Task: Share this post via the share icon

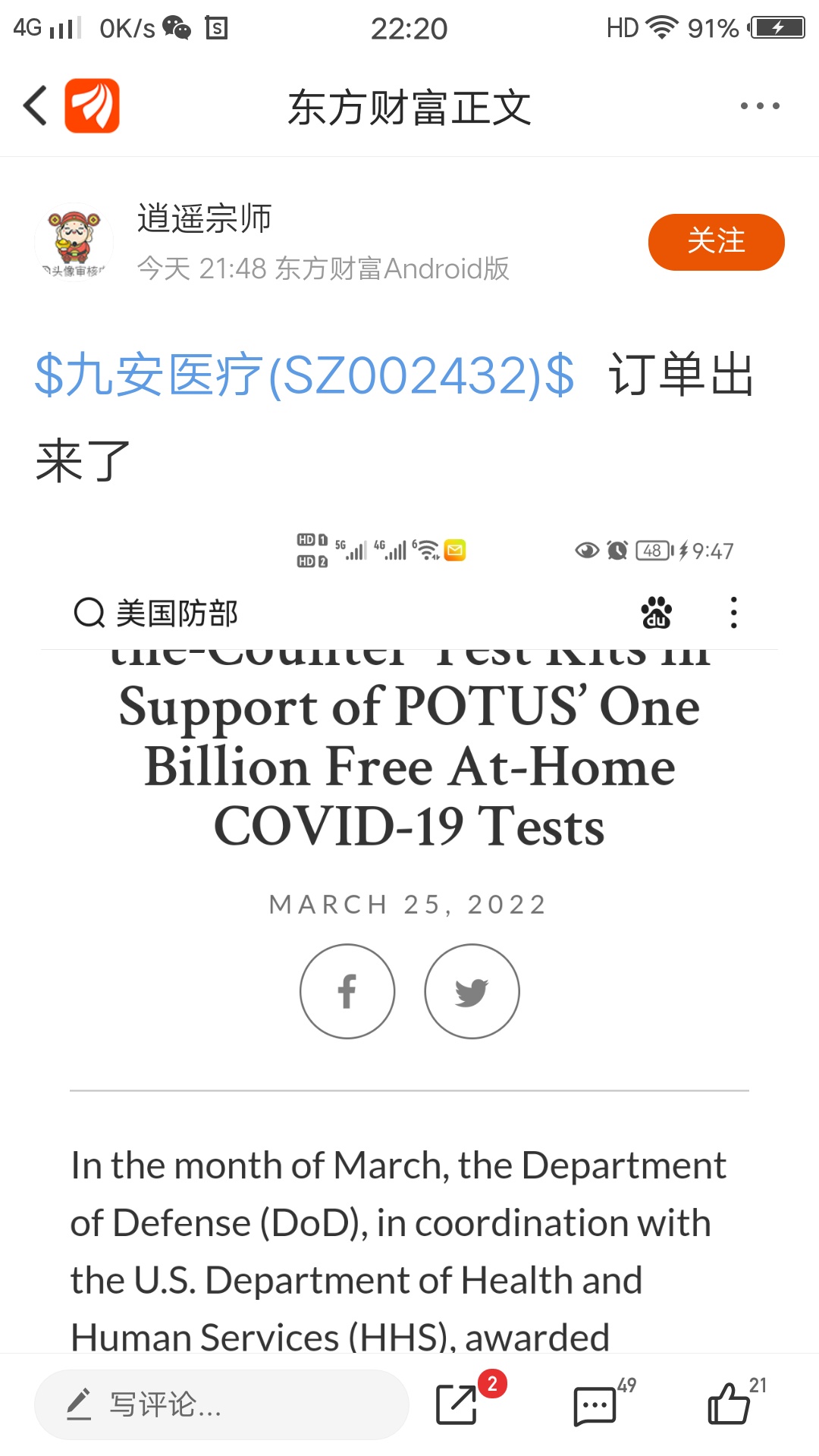Action: click(457, 1404)
